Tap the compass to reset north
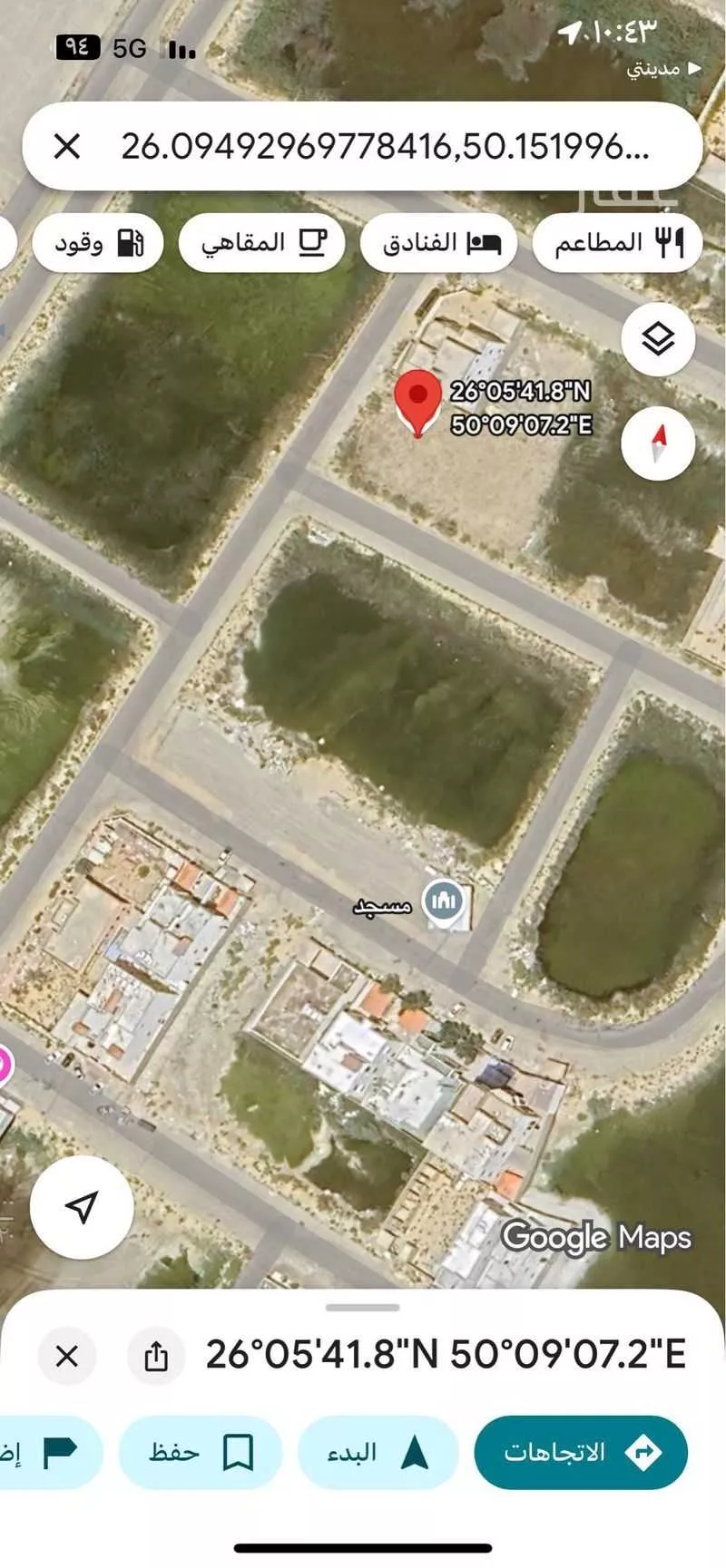The height and width of the screenshot is (1568, 726). coord(658,443)
